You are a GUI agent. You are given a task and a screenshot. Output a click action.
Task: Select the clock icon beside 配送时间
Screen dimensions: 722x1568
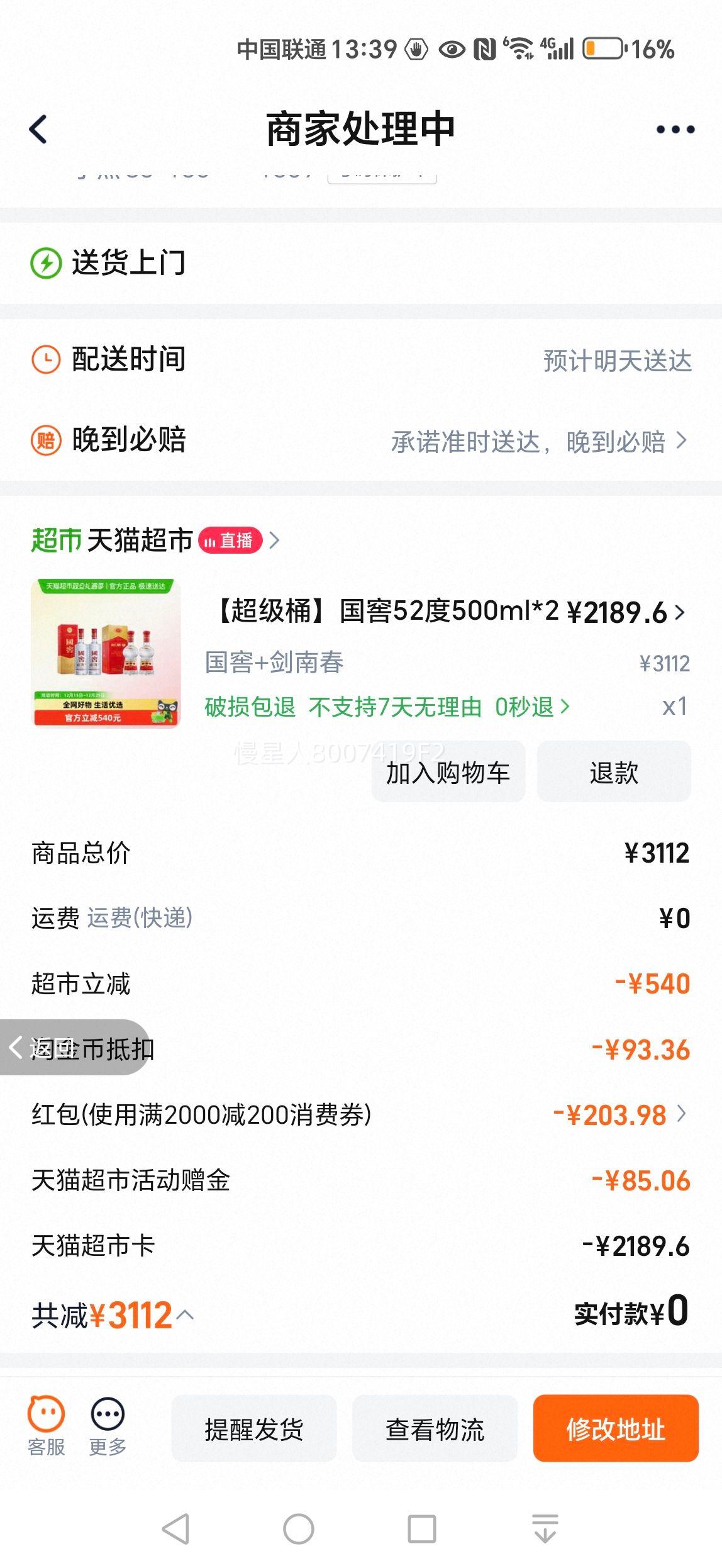pos(45,359)
